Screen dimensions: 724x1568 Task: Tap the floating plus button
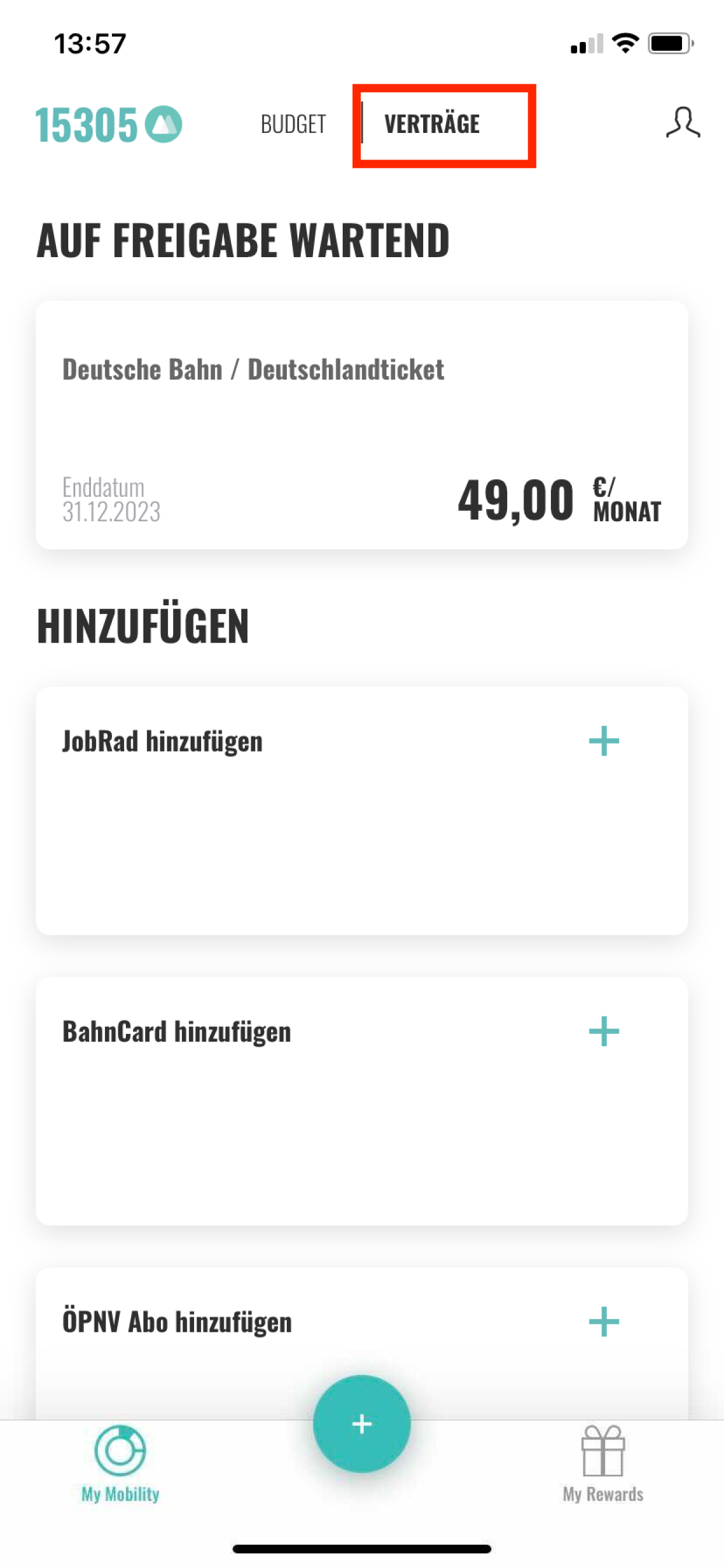pos(361,1424)
